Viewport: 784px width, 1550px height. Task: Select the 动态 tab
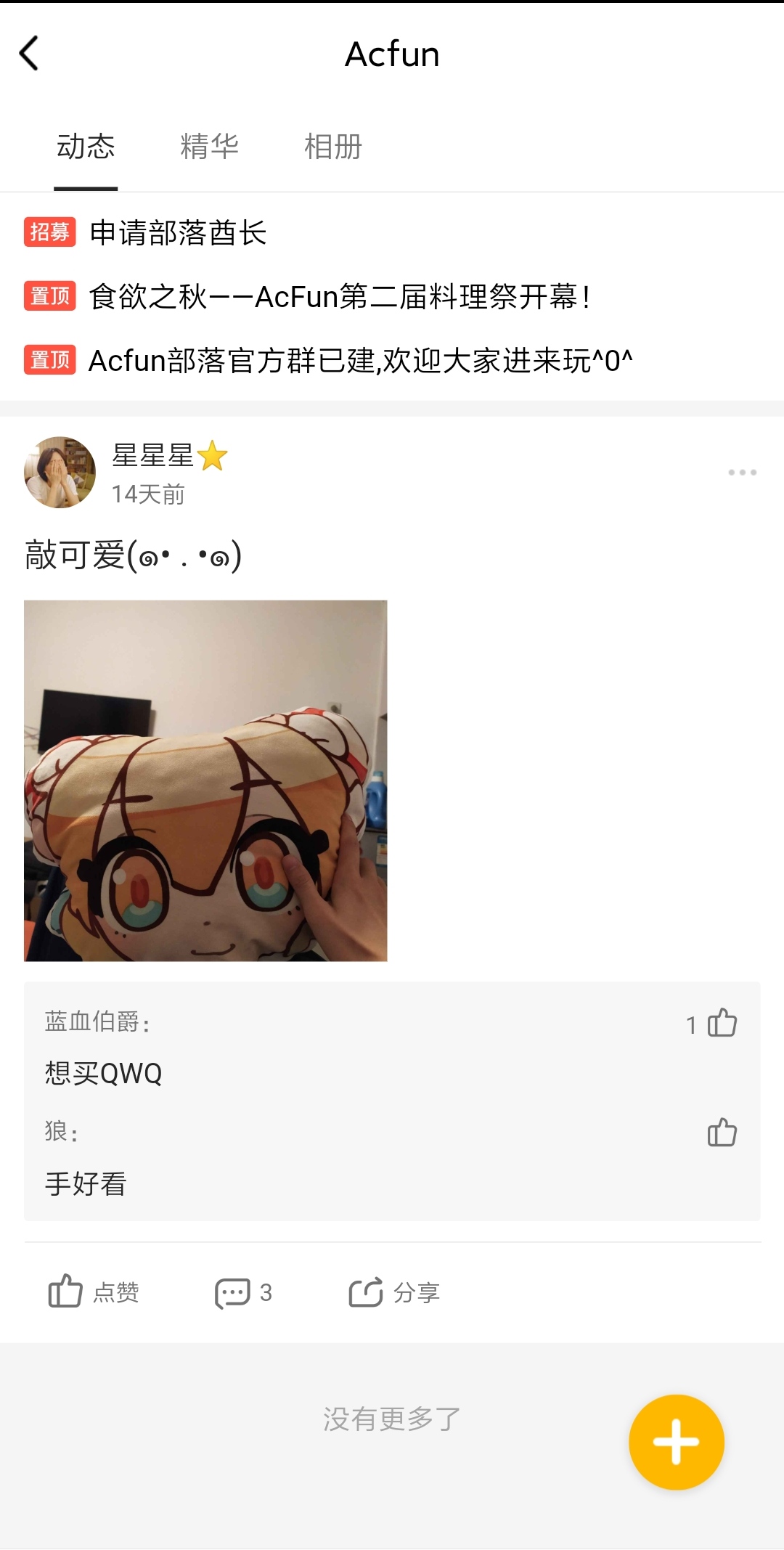tap(86, 147)
